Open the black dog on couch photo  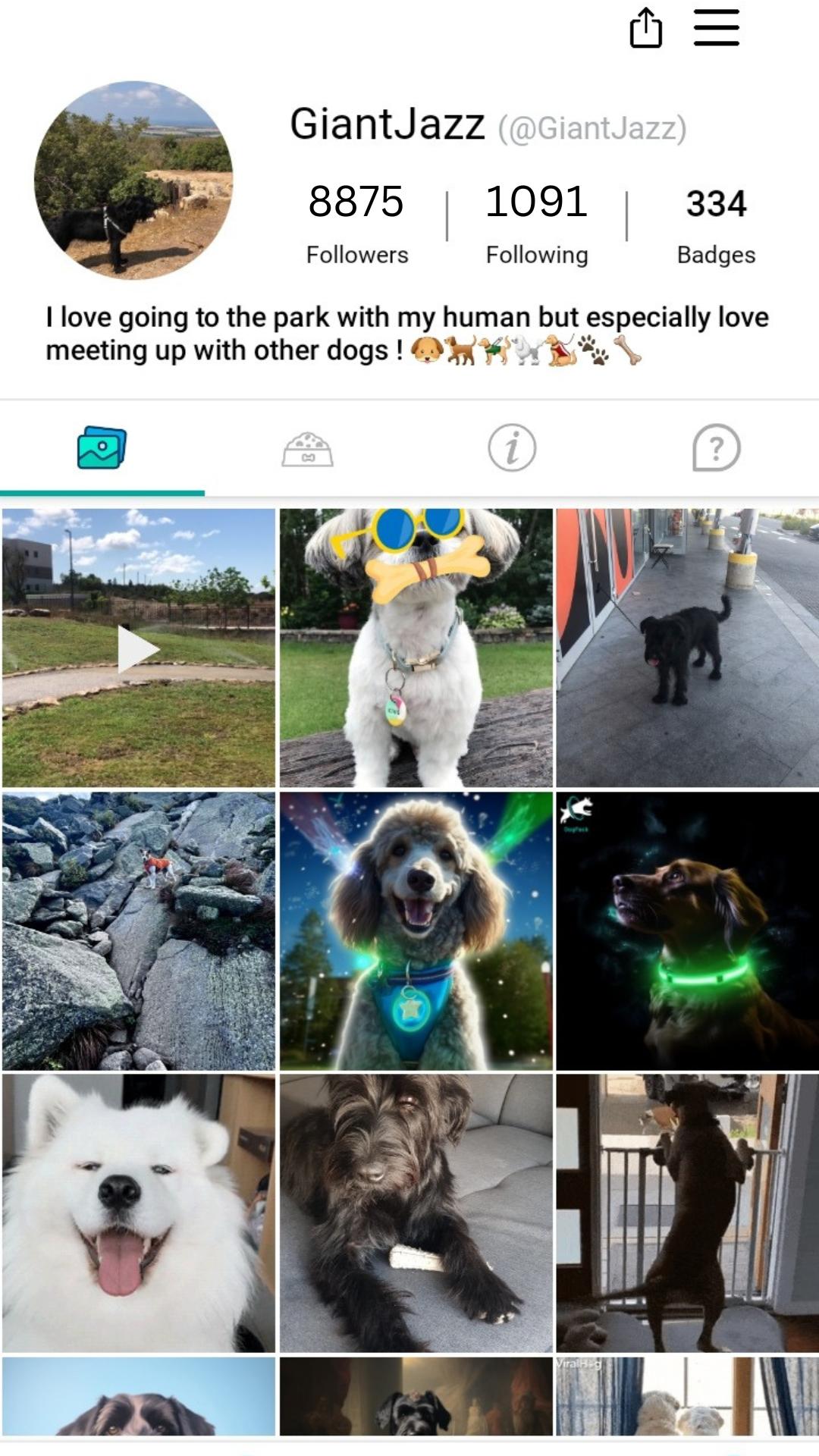416,1213
